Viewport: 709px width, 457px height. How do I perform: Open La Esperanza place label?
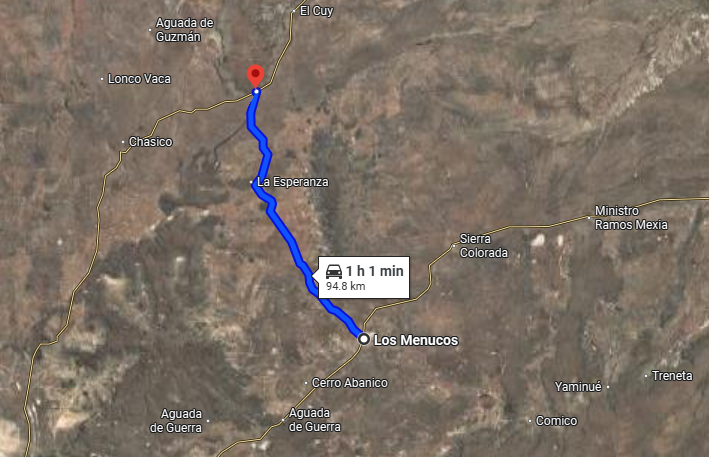coord(291,182)
